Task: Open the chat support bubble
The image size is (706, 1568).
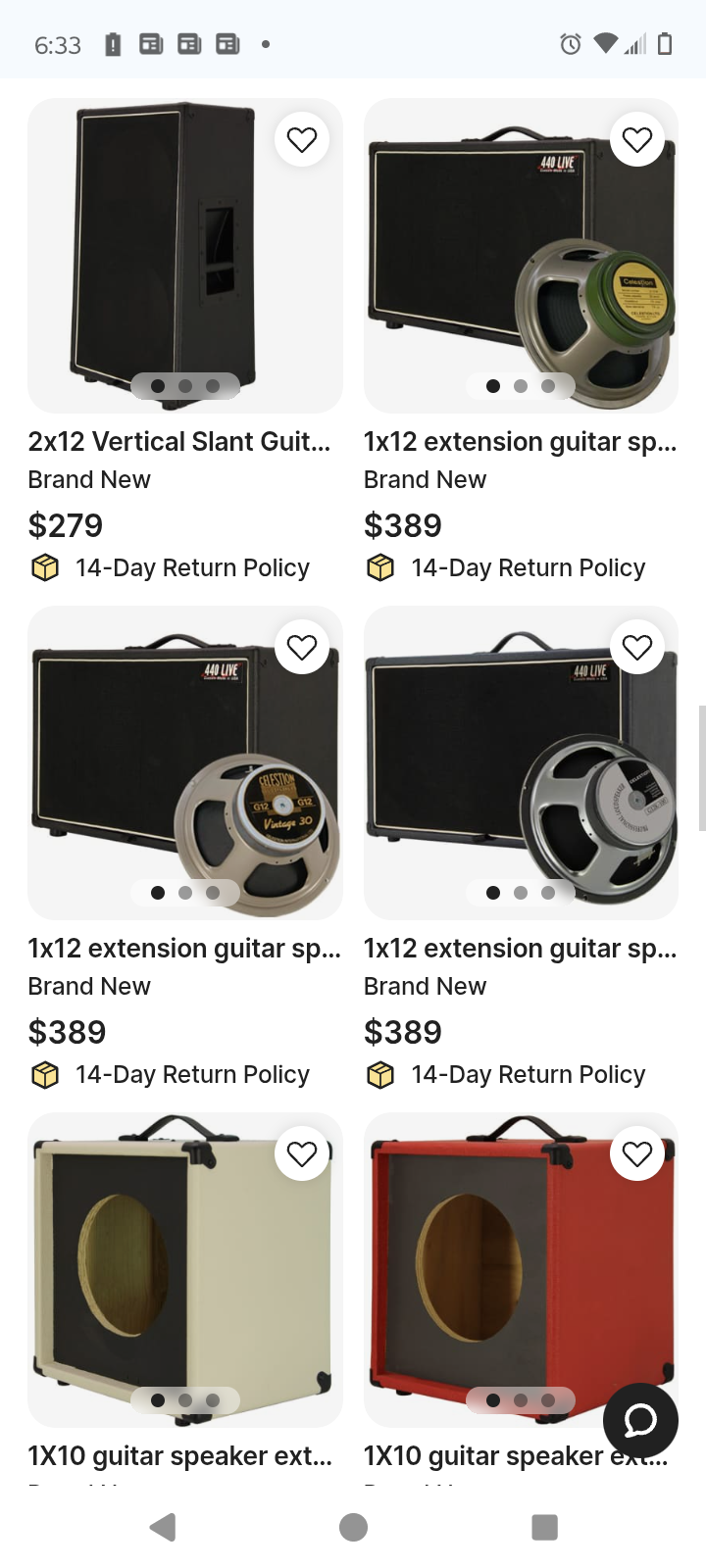Action: [x=640, y=1420]
